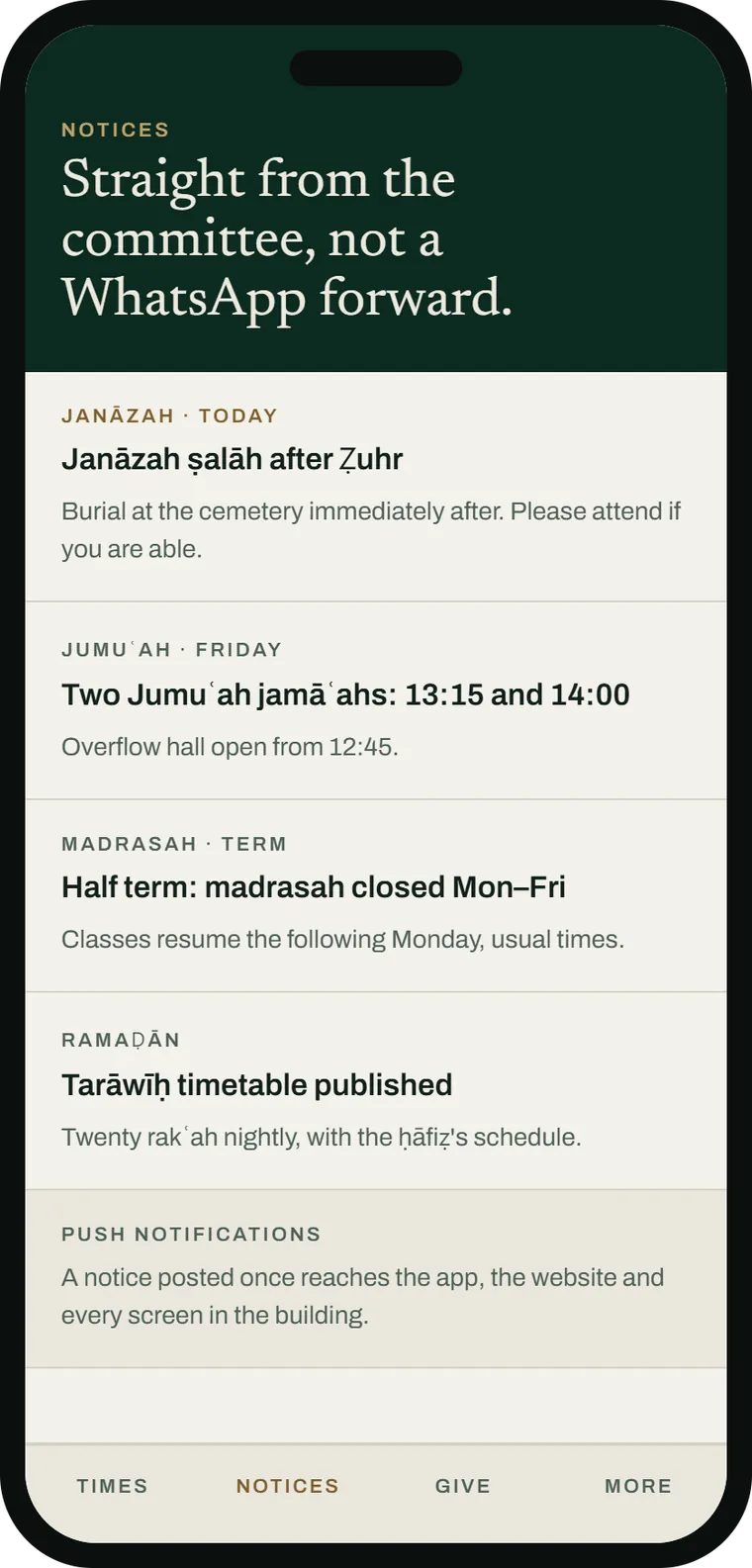Open the Two Jumuʿah jamāʿahs notice
This screenshot has width=752, height=1568.
click(376, 700)
